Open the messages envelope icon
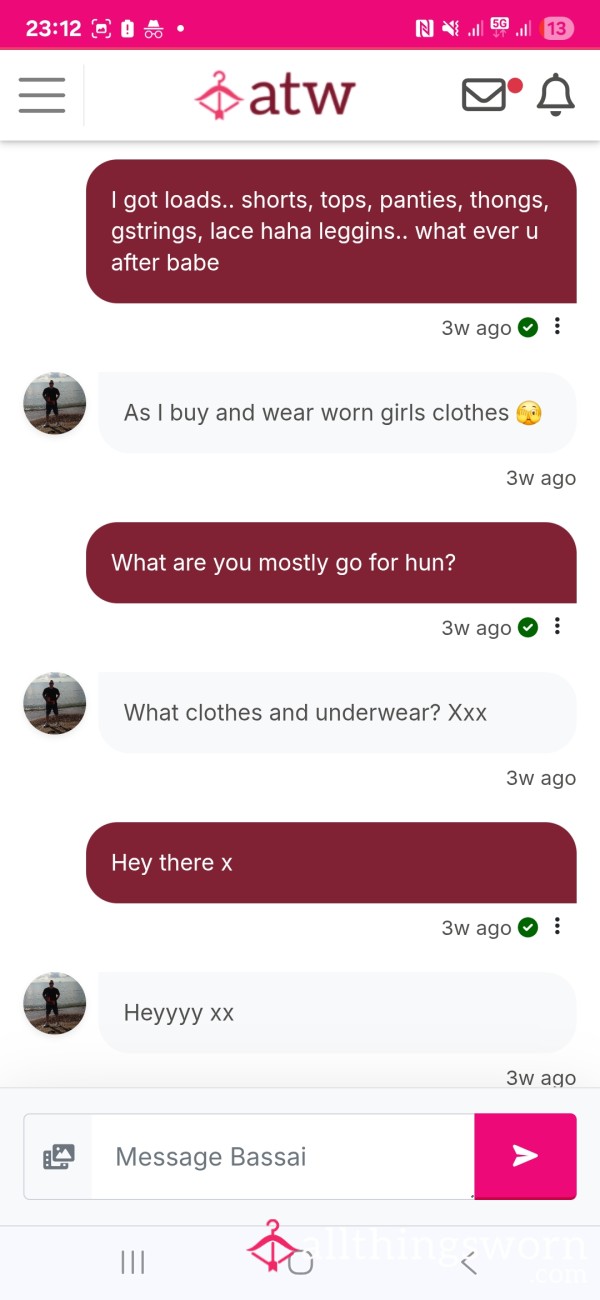Screen dimensions: 600x1300 tap(485, 95)
